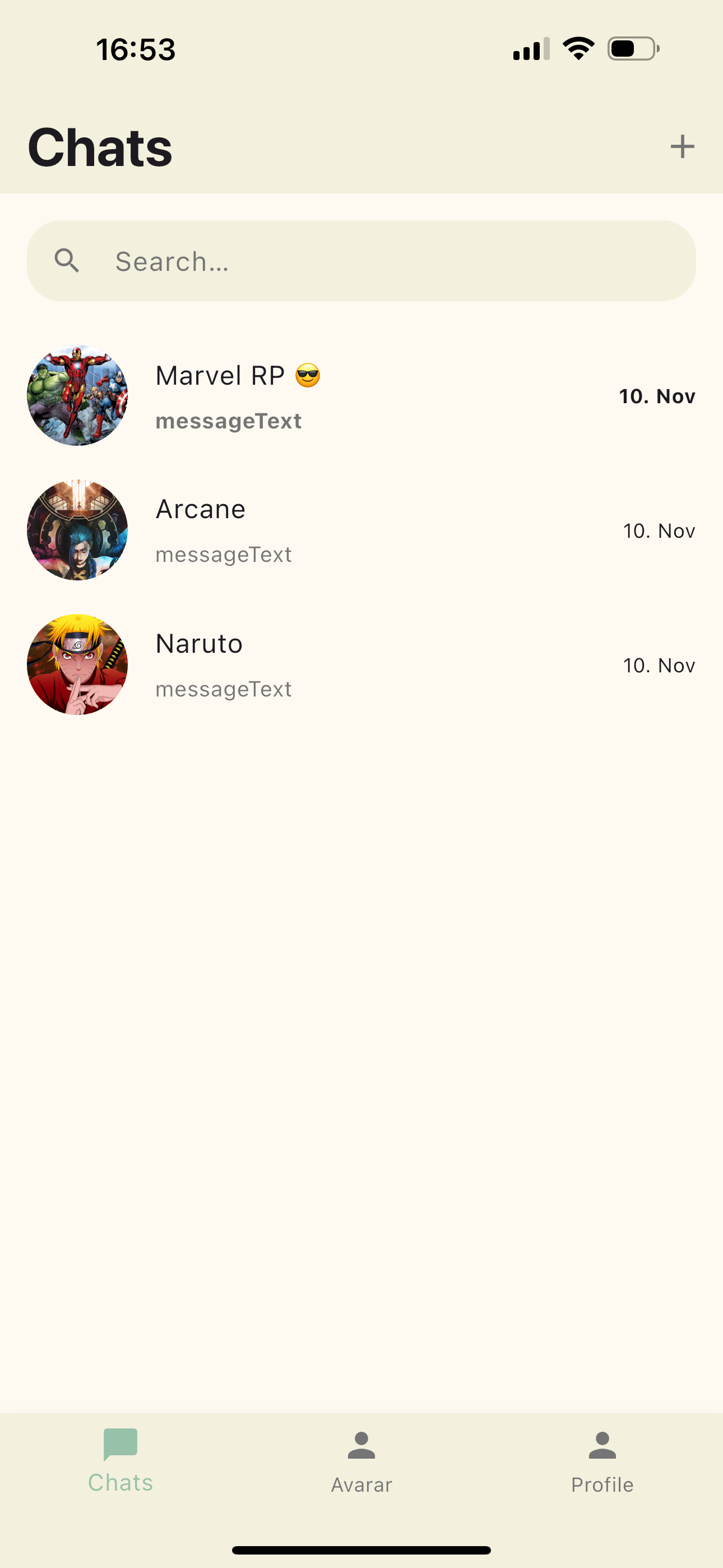This screenshot has height=1568, width=723.
Task: Open the Arcane chat
Action: click(361, 530)
